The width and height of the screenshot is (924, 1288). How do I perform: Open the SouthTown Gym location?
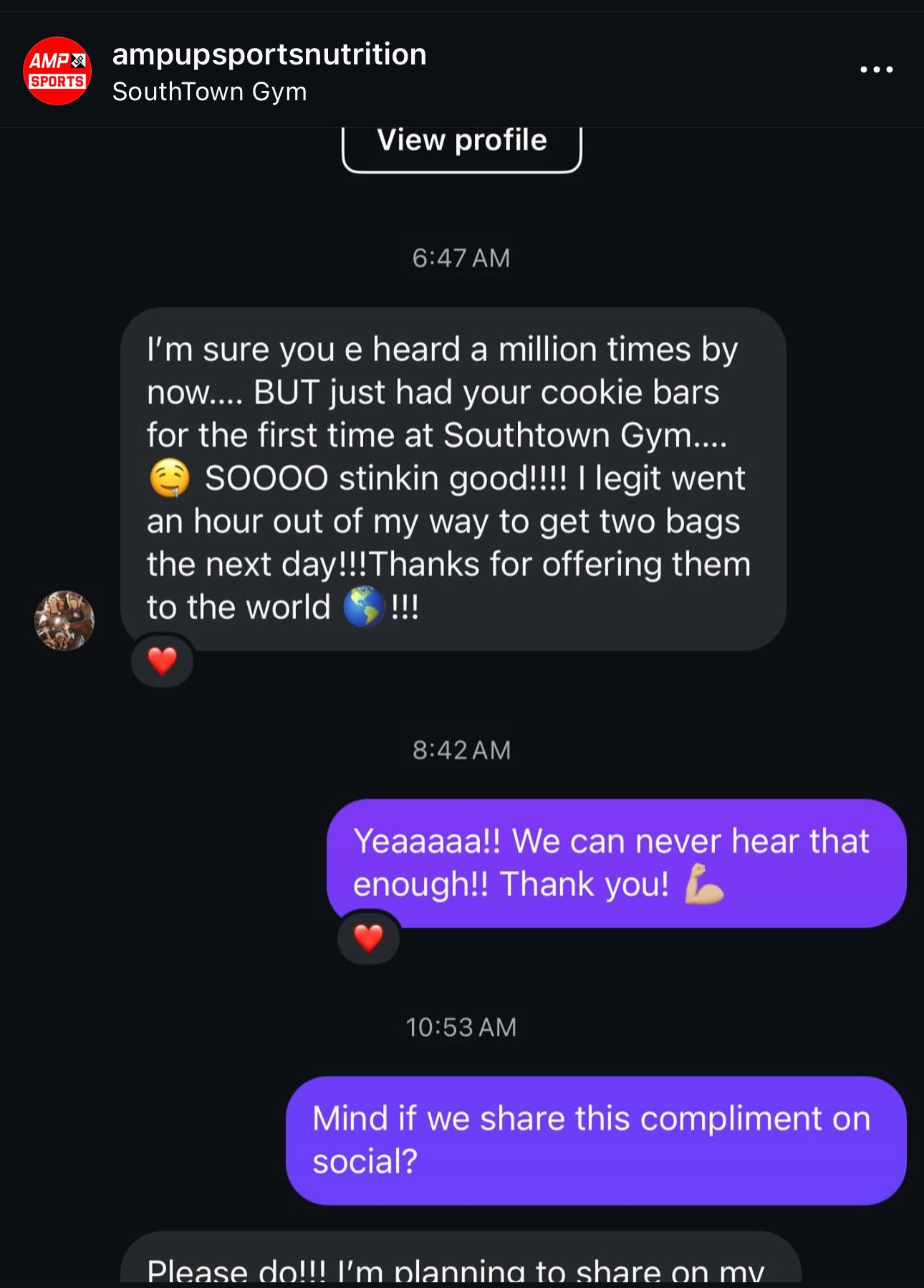coord(209,92)
